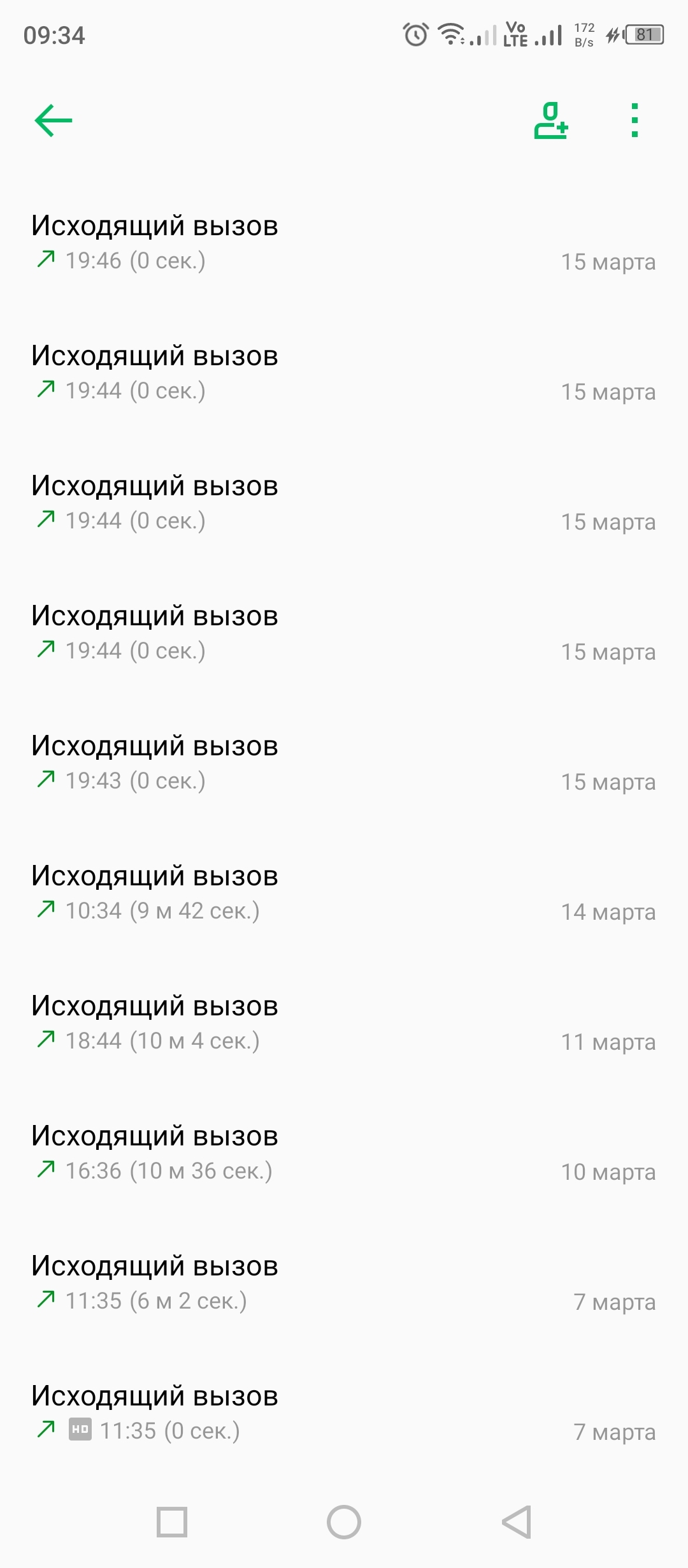Open the three-dot overflow menu
688x1568 pixels.
click(x=634, y=120)
